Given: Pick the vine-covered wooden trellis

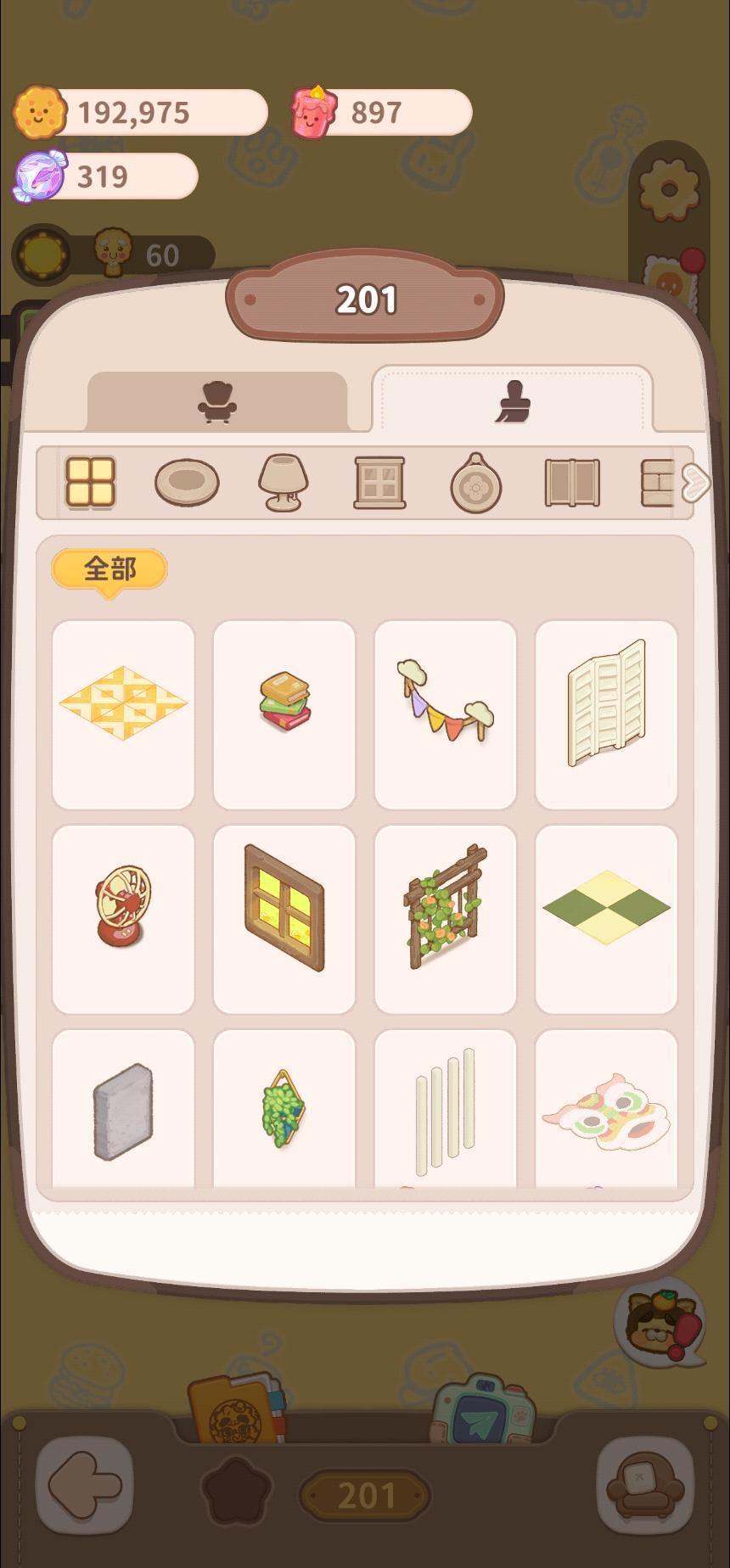Looking at the screenshot, I should [x=445, y=918].
